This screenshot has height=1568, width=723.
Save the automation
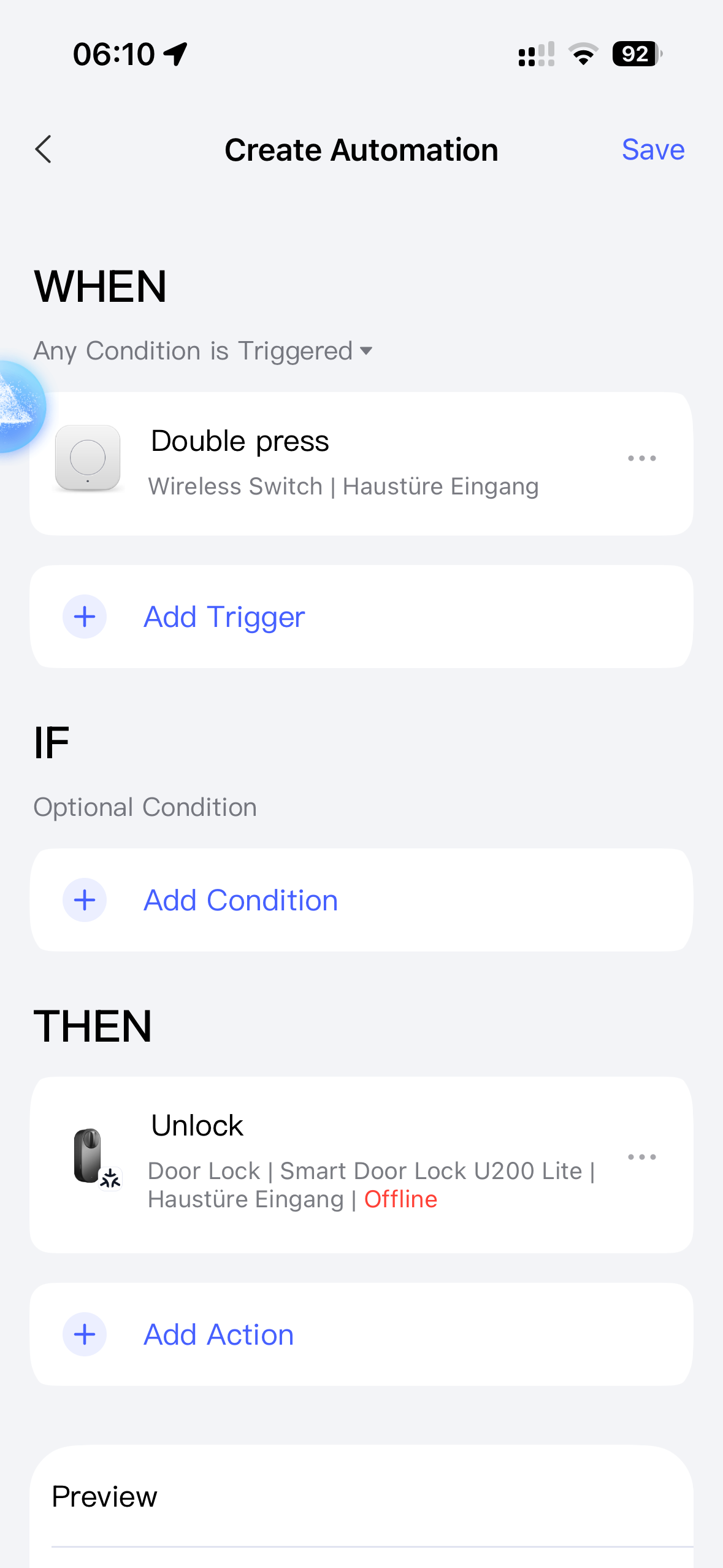pyautogui.click(x=652, y=150)
